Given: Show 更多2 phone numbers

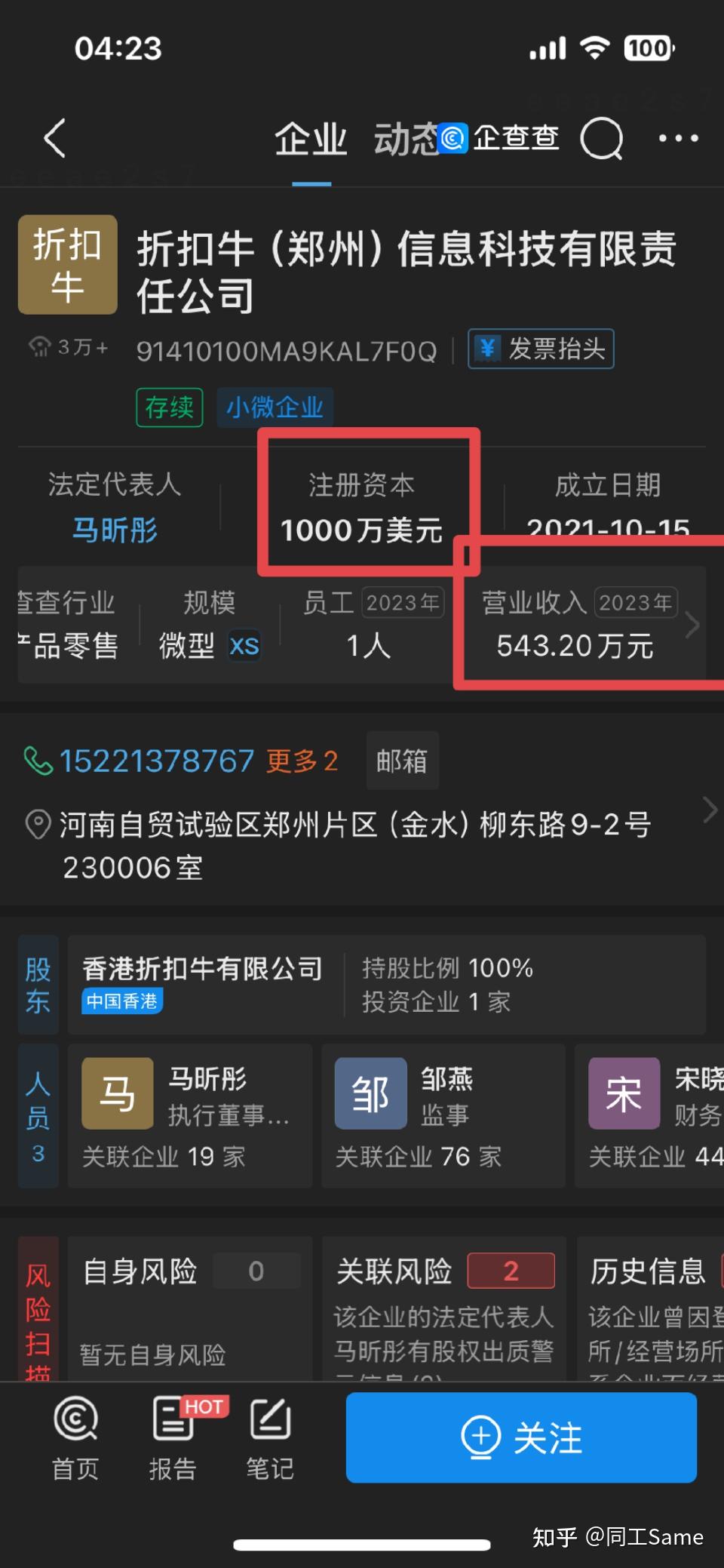Looking at the screenshot, I should pos(302,761).
